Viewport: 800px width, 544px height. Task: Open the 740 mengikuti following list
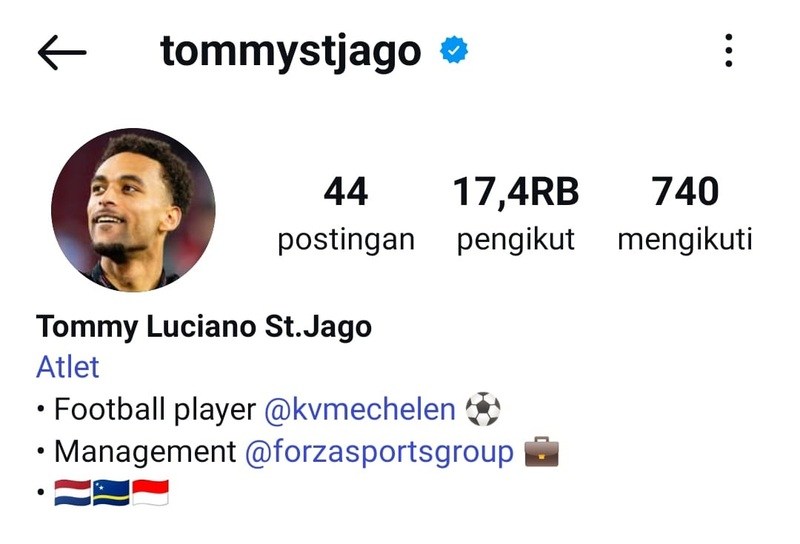point(685,213)
